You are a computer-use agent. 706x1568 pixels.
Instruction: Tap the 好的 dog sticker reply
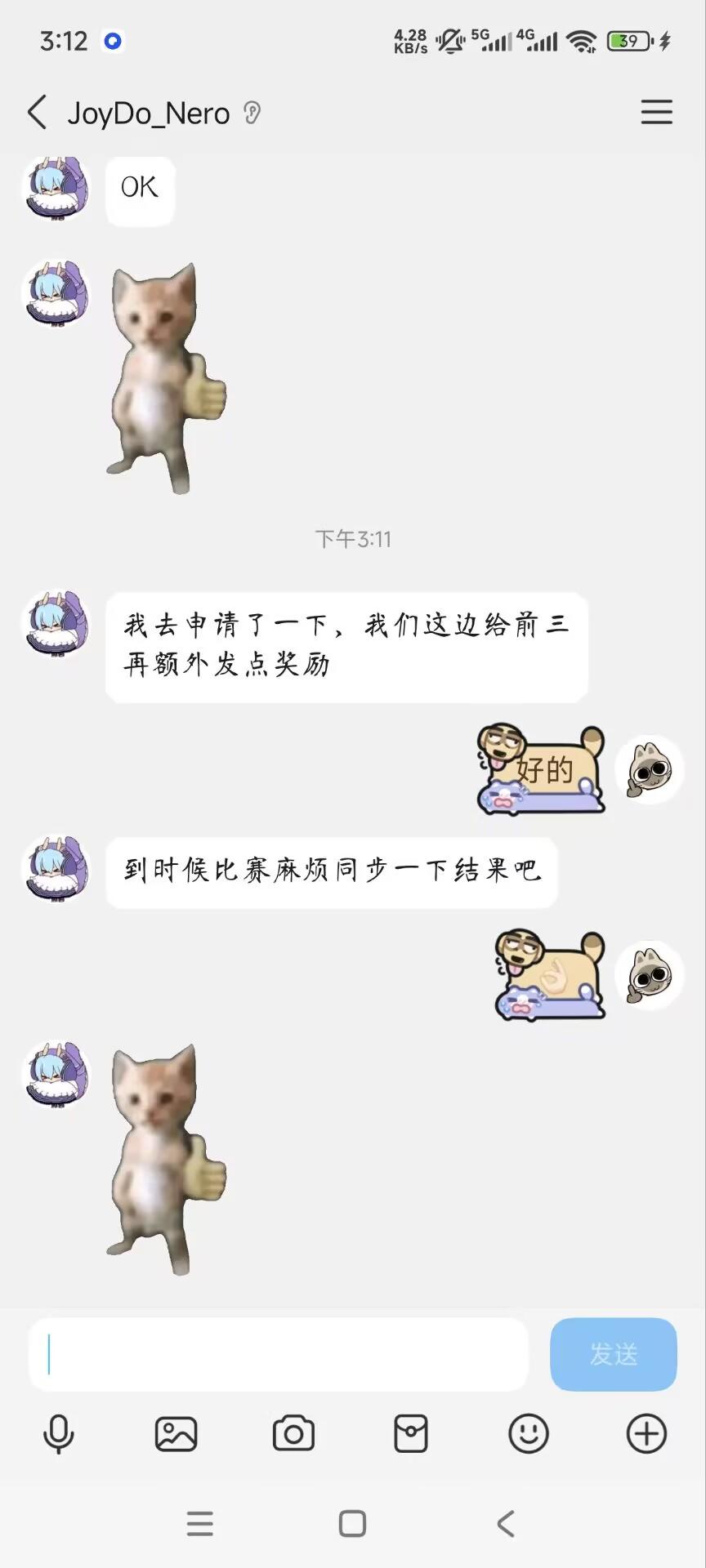point(541,769)
